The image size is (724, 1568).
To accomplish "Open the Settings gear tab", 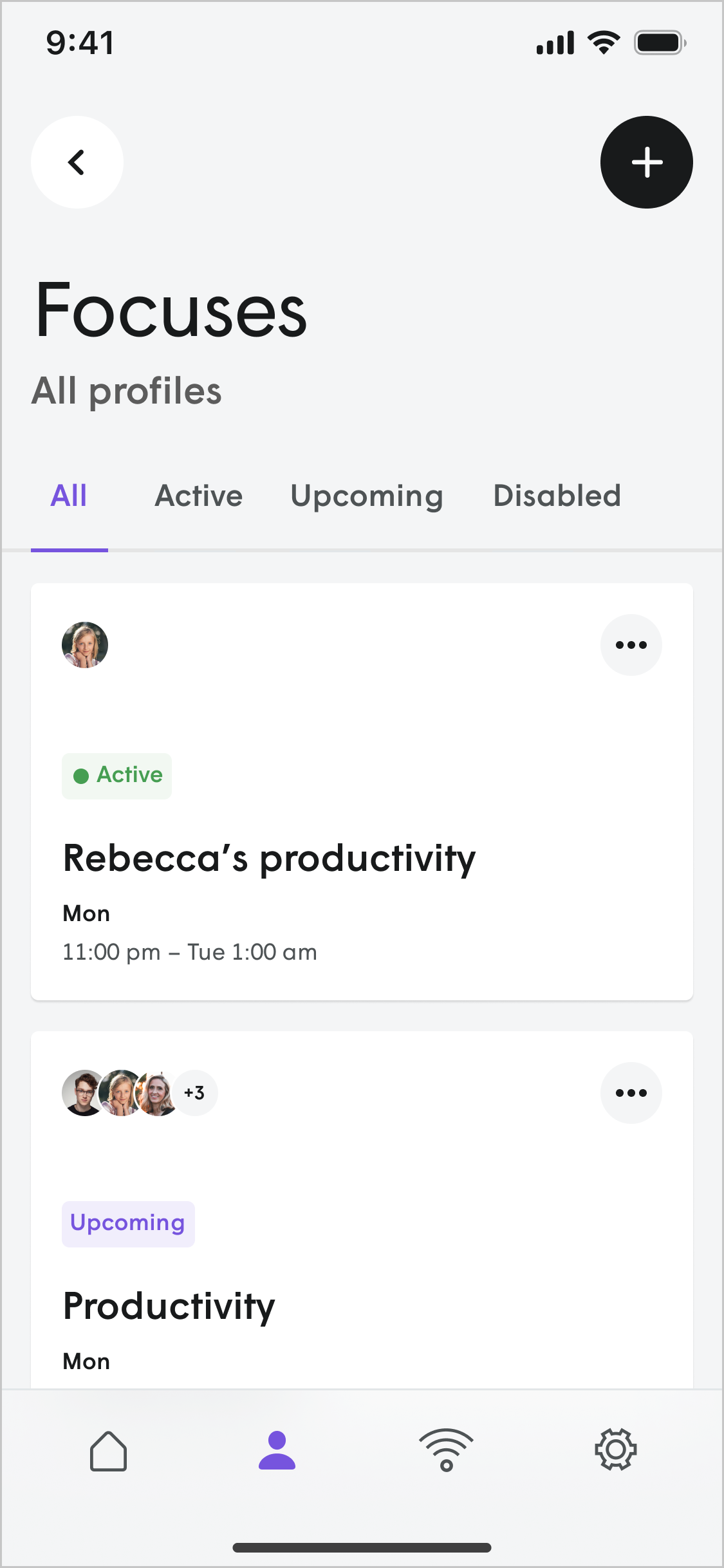I will point(616,1450).
